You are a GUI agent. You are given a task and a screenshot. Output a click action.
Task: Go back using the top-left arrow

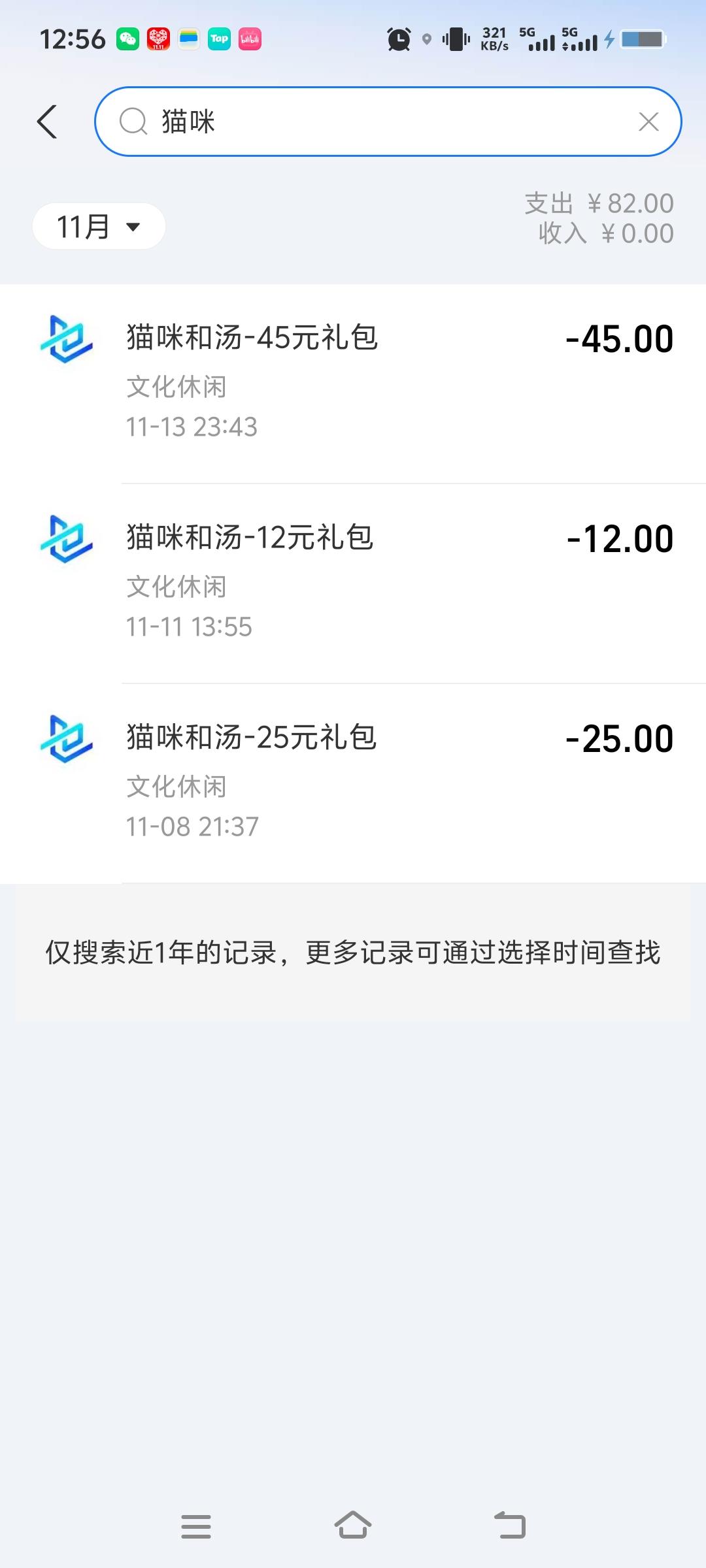click(x=47, y=122)
